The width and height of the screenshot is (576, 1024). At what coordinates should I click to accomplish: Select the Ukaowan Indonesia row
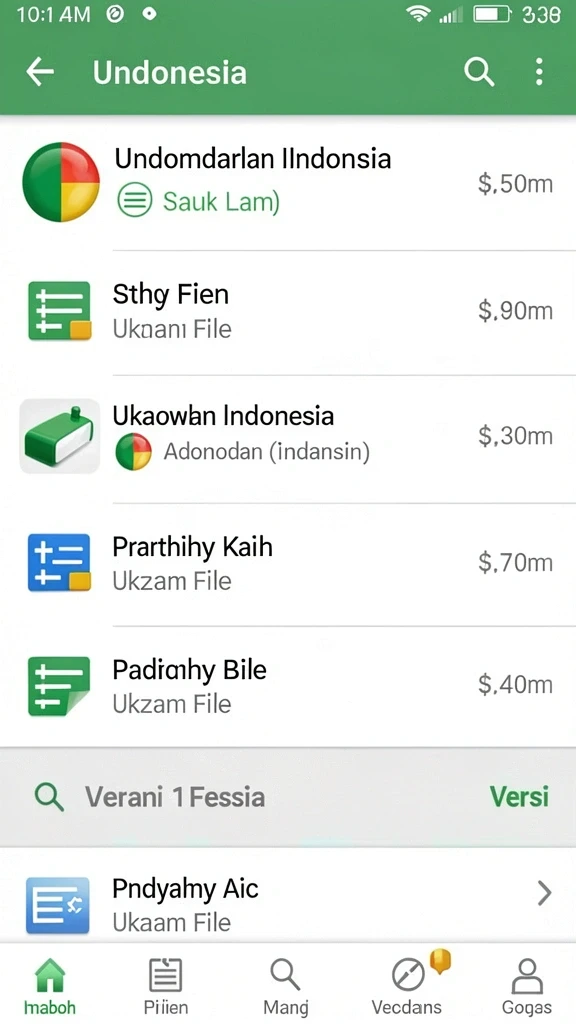click(x=288, y=436)
